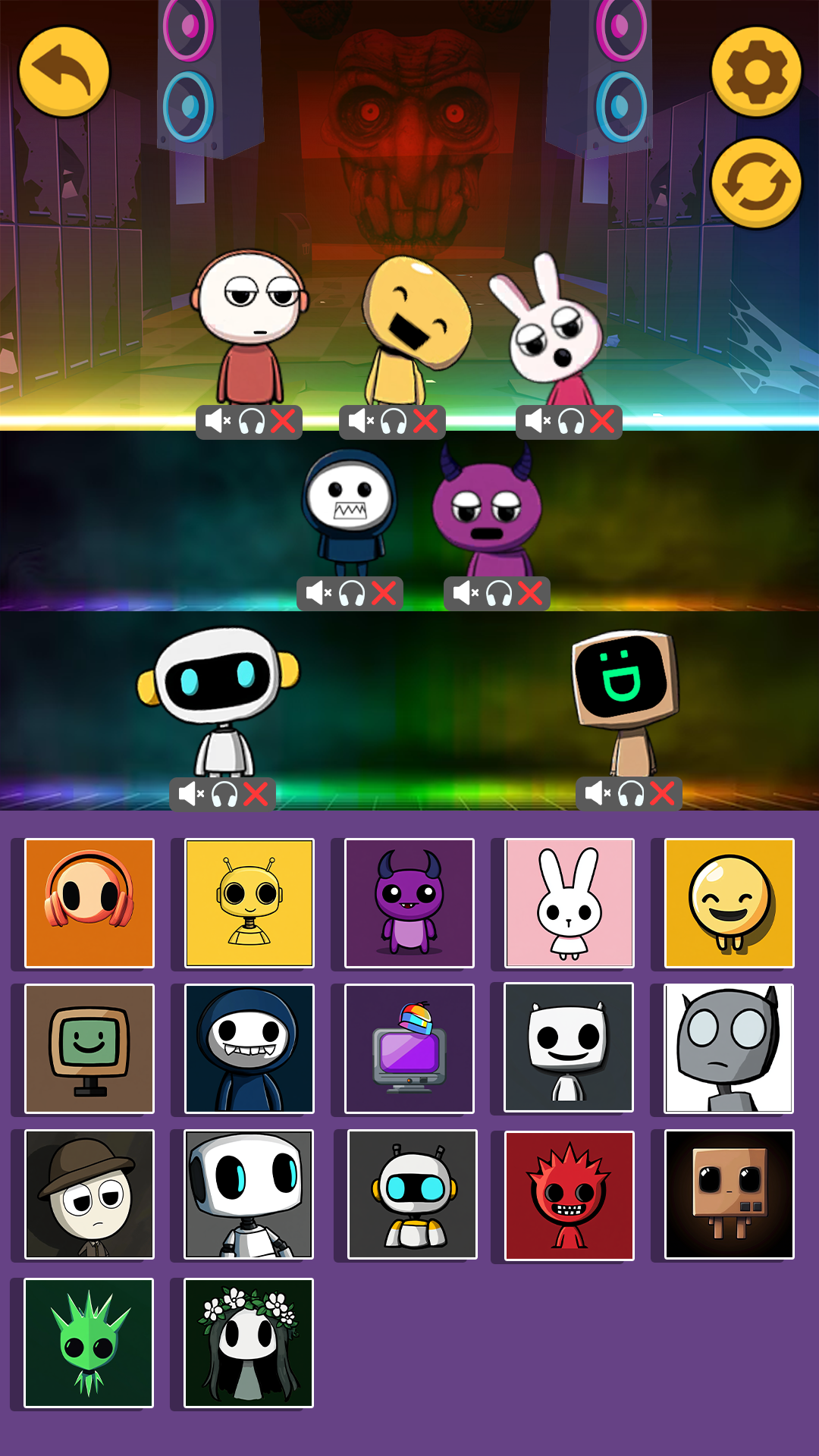Select the cardboard box head character tile
The width and height of the screenshot is (819, 1456).
729,1194
